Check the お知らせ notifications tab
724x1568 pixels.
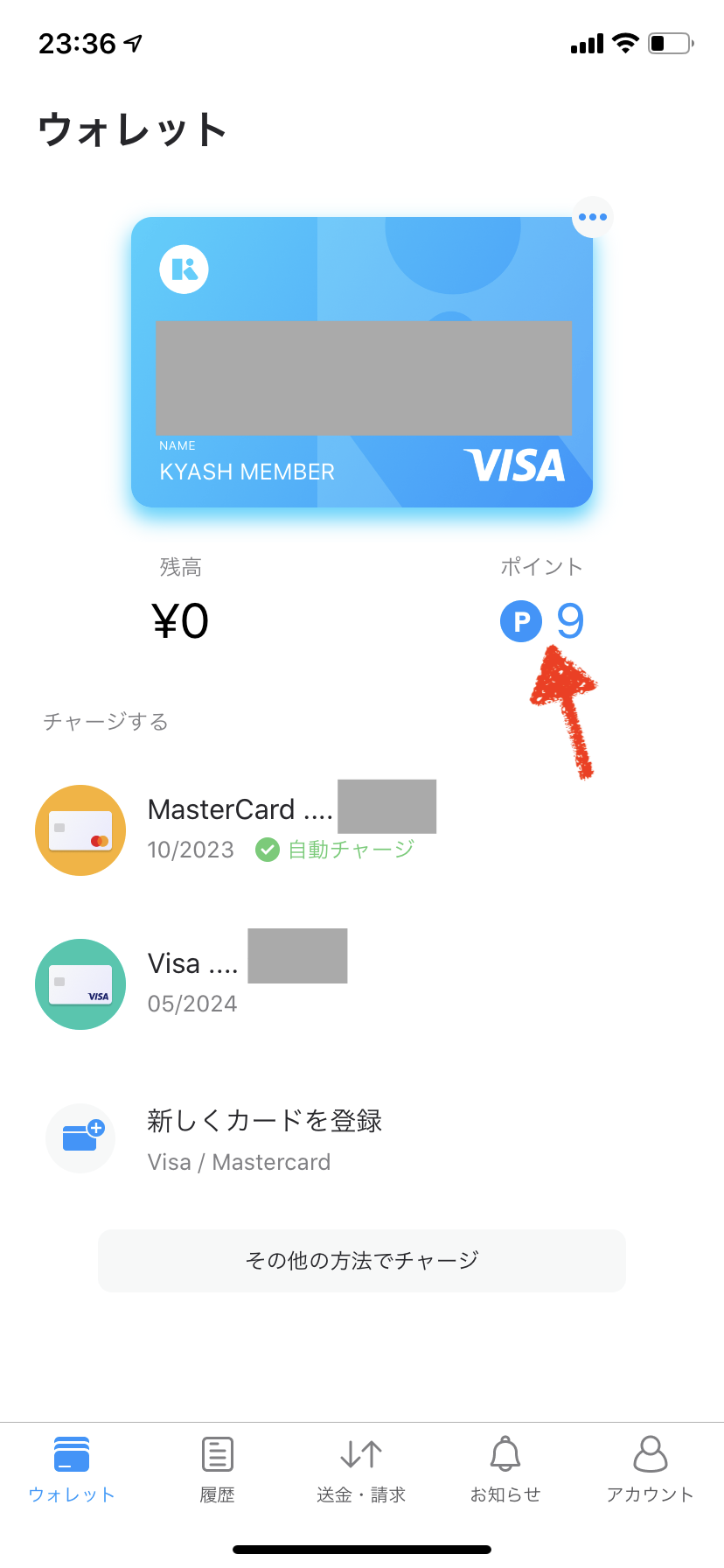point(505,1468)
